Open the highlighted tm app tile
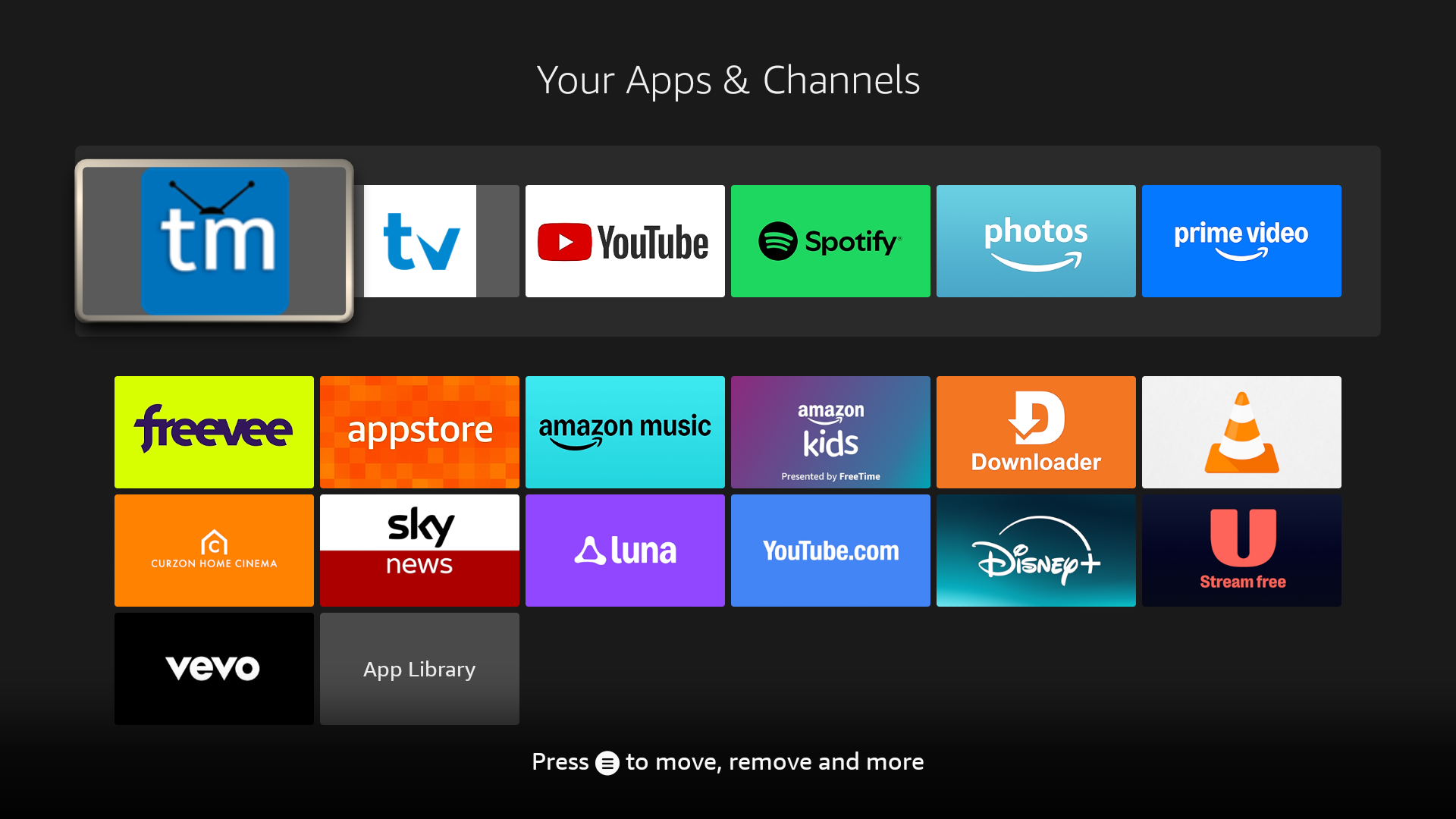 pos(215,241)
